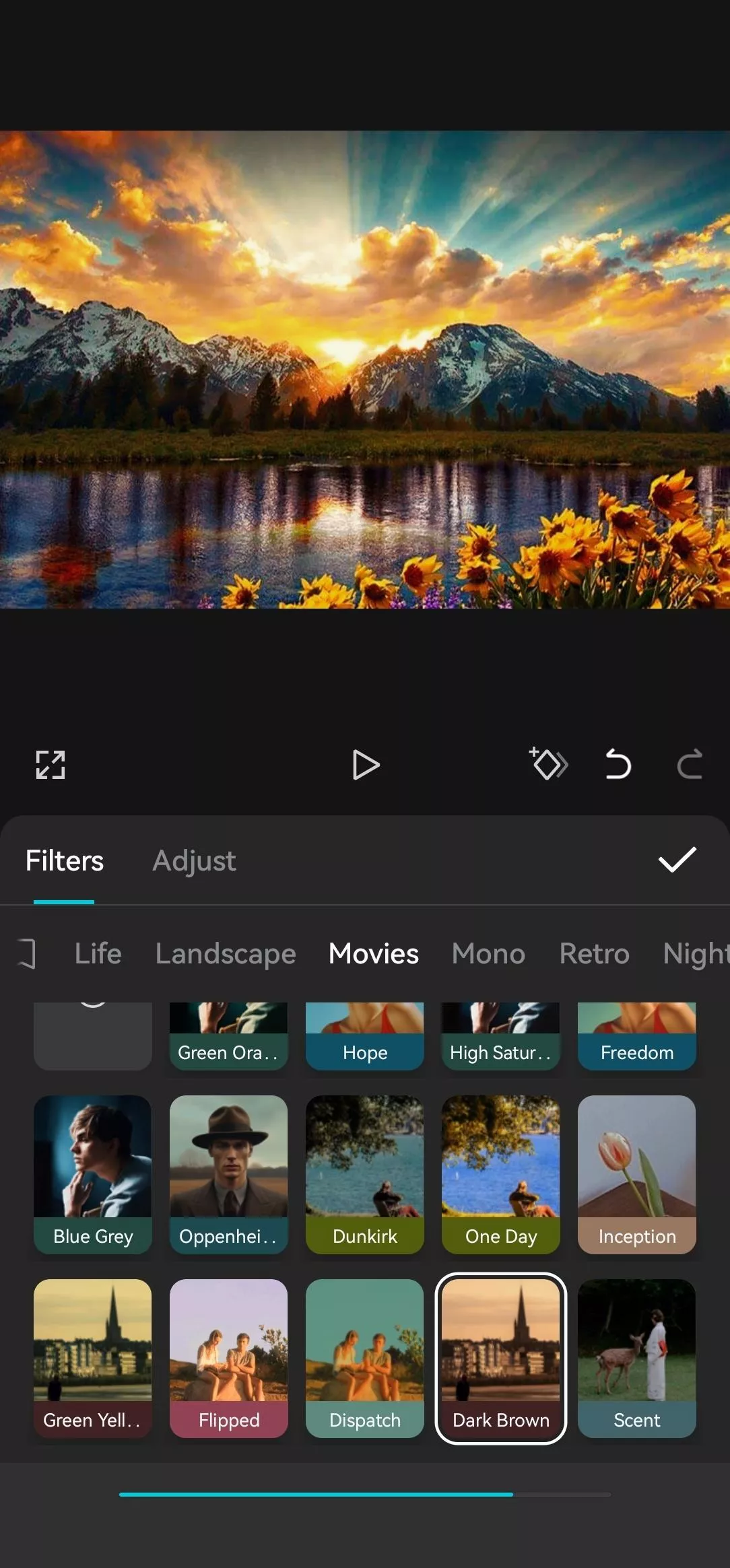Apply the Blue Grey filter
730x1568 pixels.
(x=93, y=1174)
